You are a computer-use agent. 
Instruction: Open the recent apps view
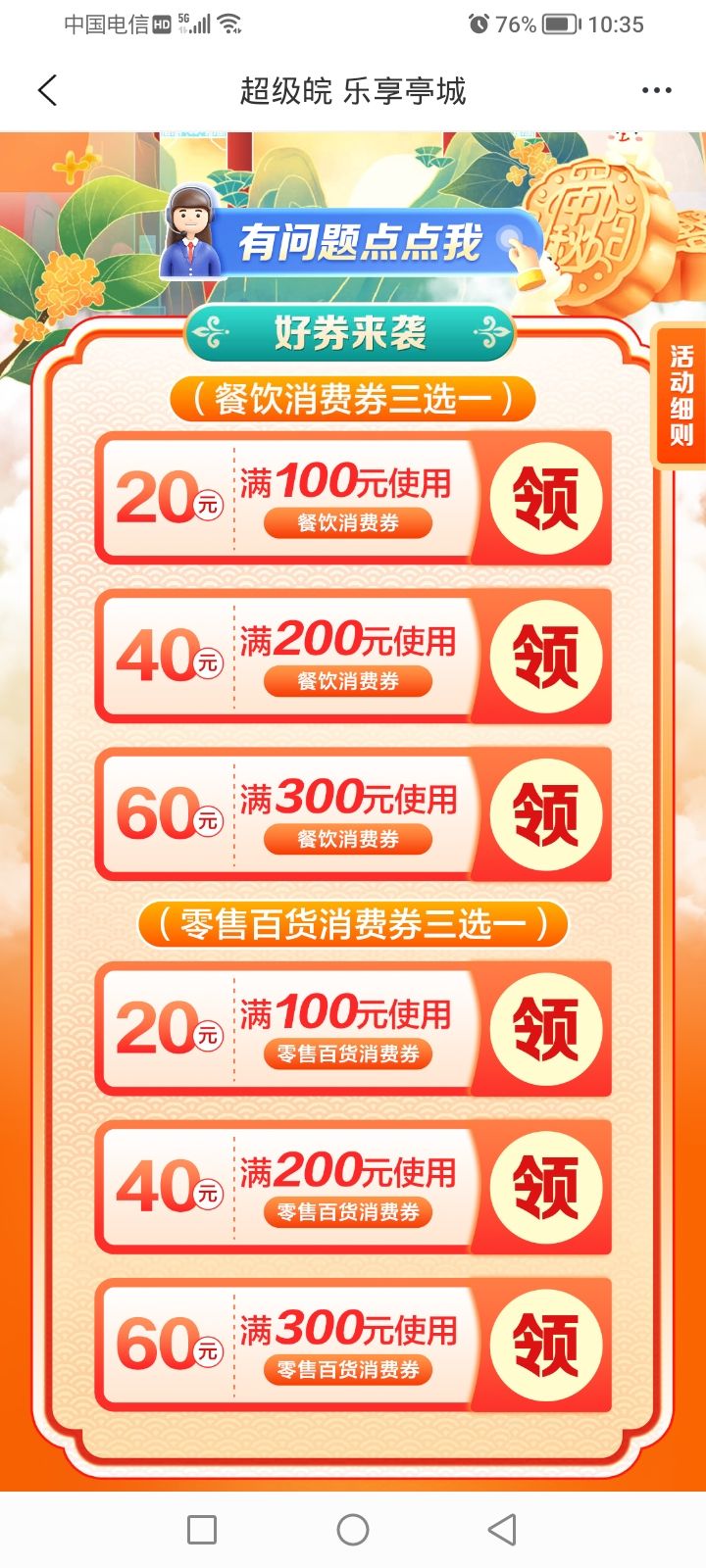(202, 1530)
